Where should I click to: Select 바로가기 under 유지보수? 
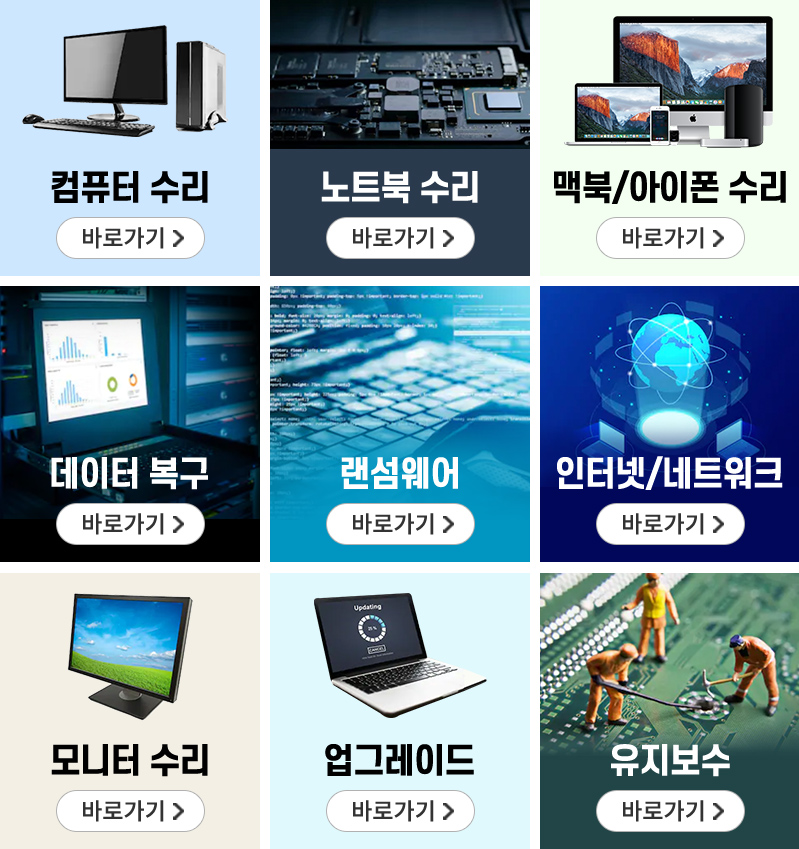670,811
